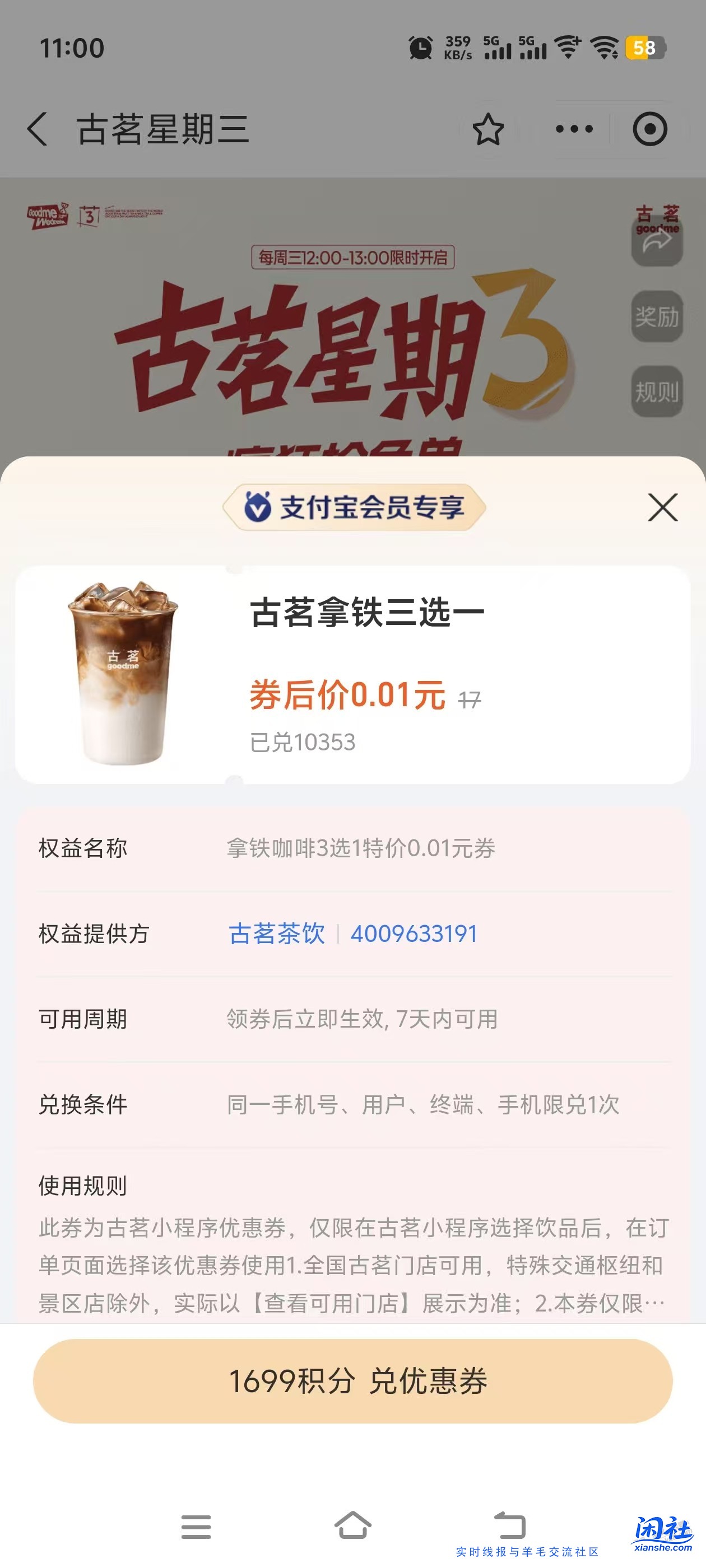The height and width of the screenshot is (1568, 706).
Task: Open the share icon on the banner
Action: click(658, 240)
